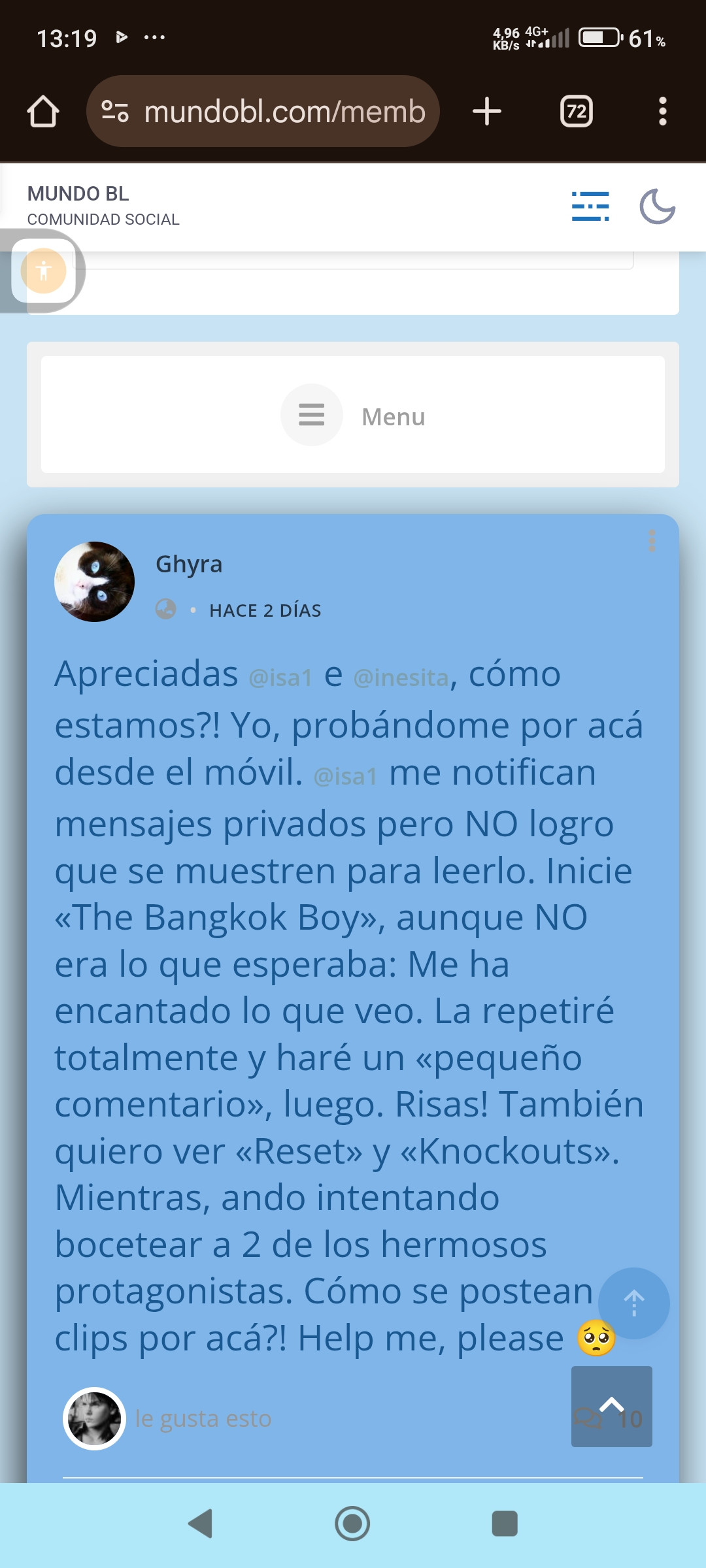Toggle dark mode with the moon icon
Screen dimensions: 706x1568
658,206
